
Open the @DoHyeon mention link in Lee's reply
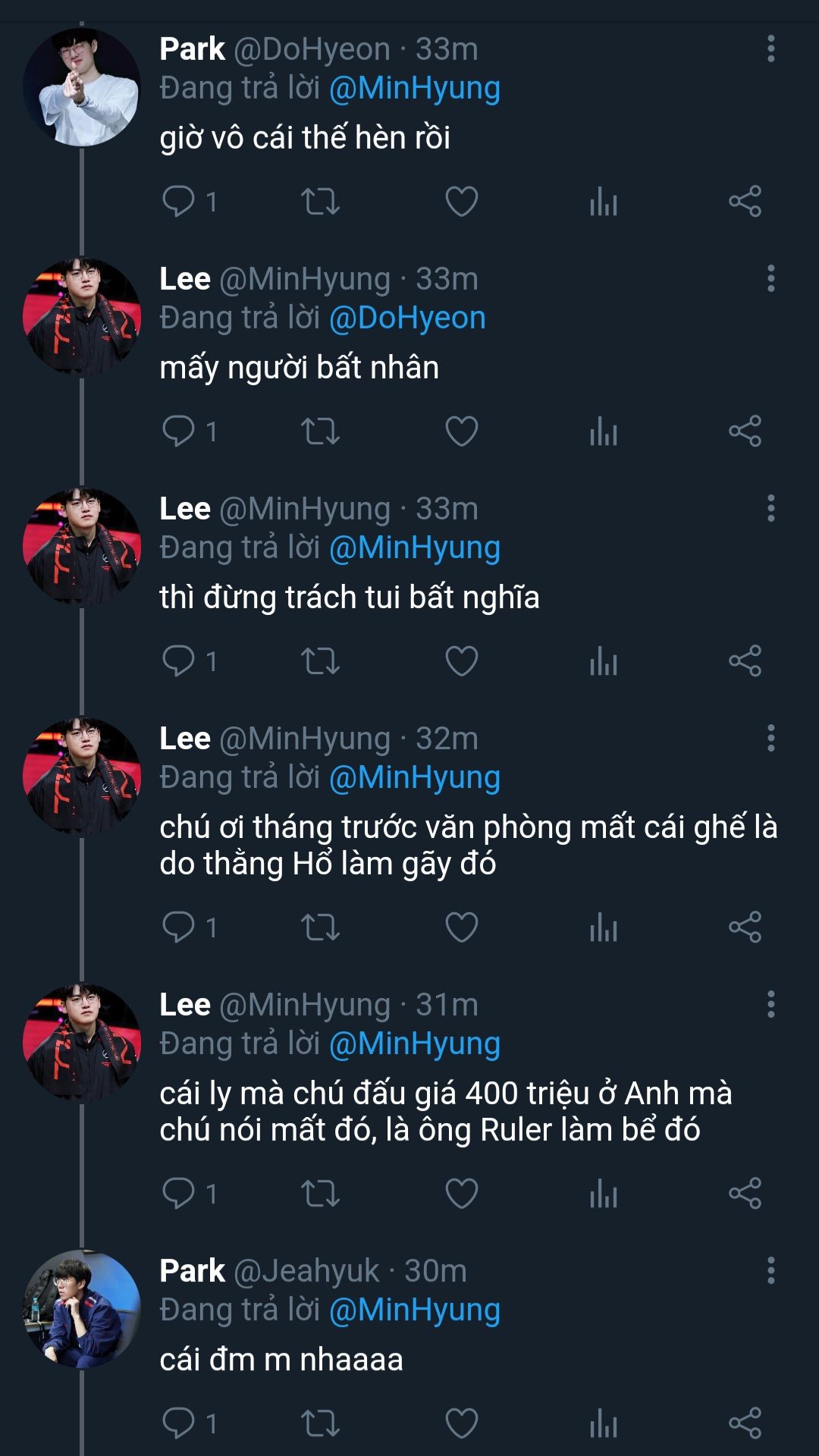click(407, 318)
